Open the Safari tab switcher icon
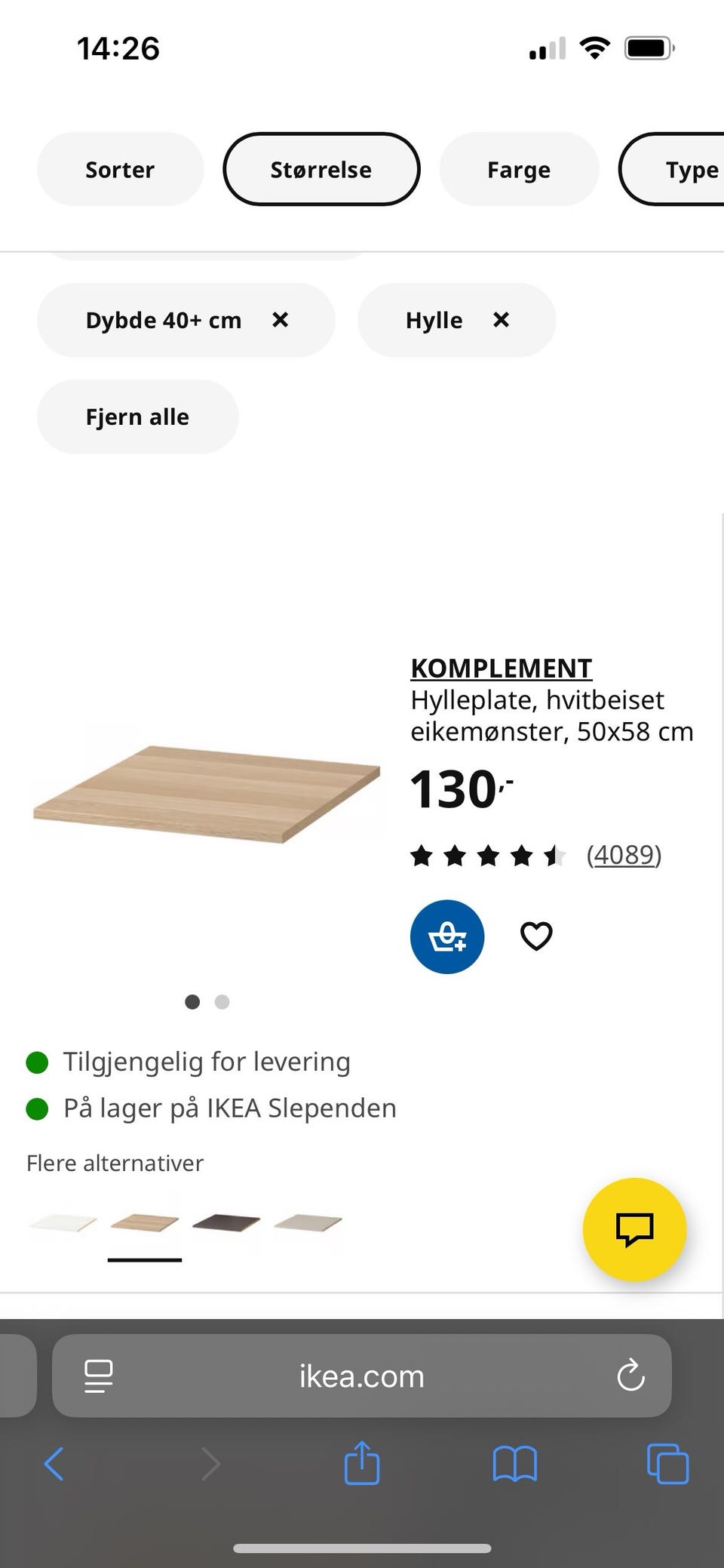This screenshot has width=724, height=1568. (x=667, y=1462)
